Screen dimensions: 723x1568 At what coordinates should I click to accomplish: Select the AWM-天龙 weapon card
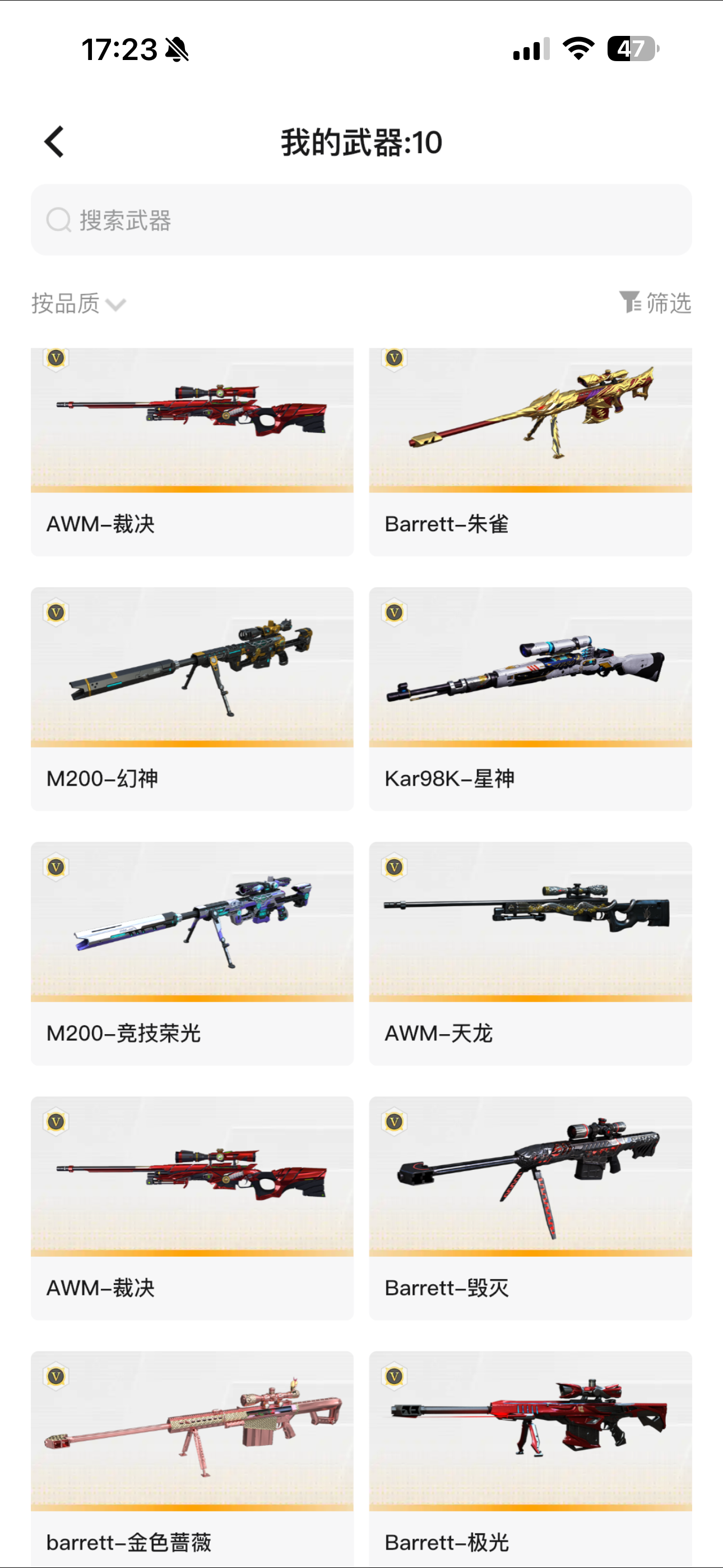click(530, 953)
